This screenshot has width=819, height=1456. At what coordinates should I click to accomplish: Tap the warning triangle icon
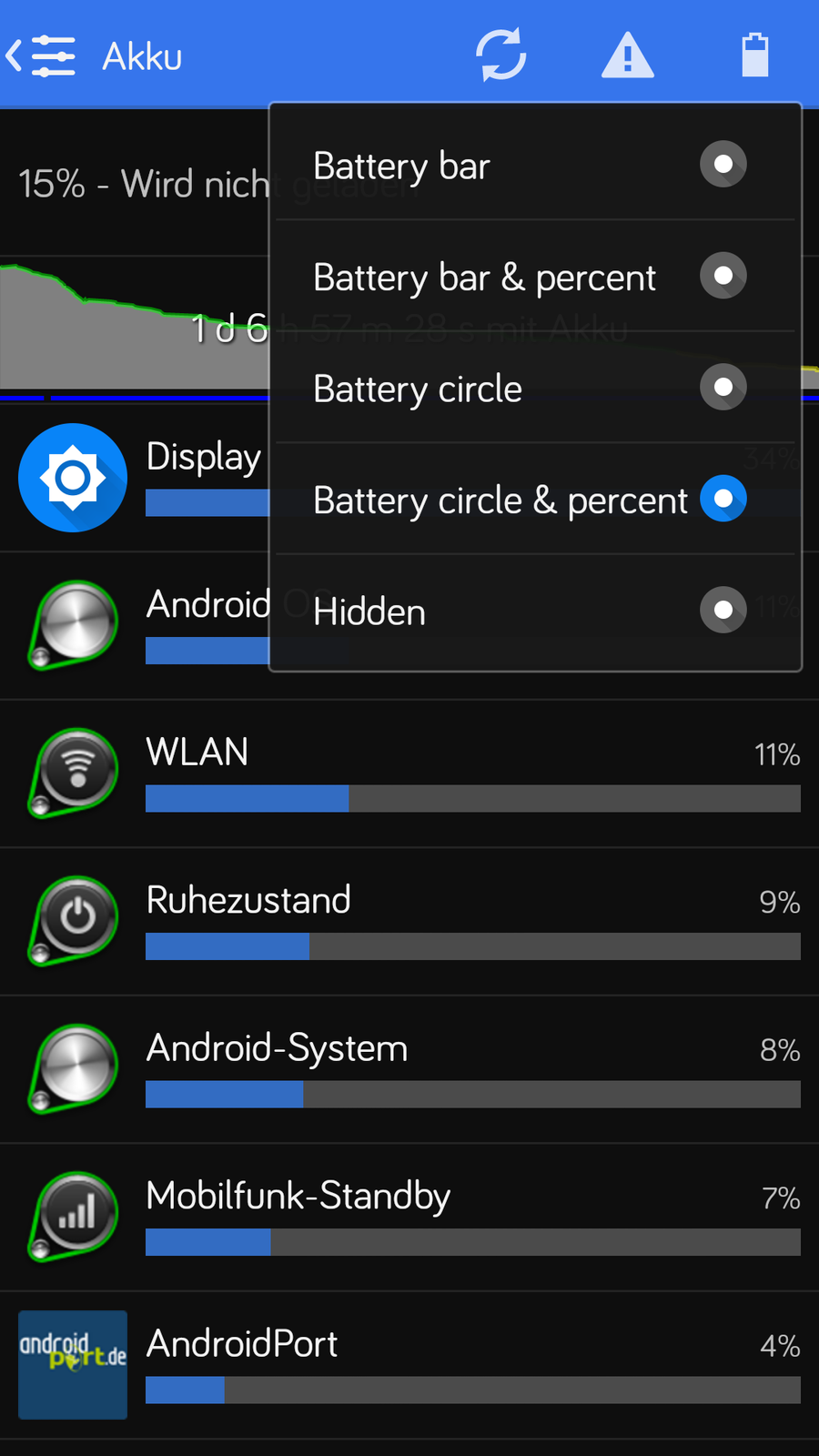(x=628, y=56)
